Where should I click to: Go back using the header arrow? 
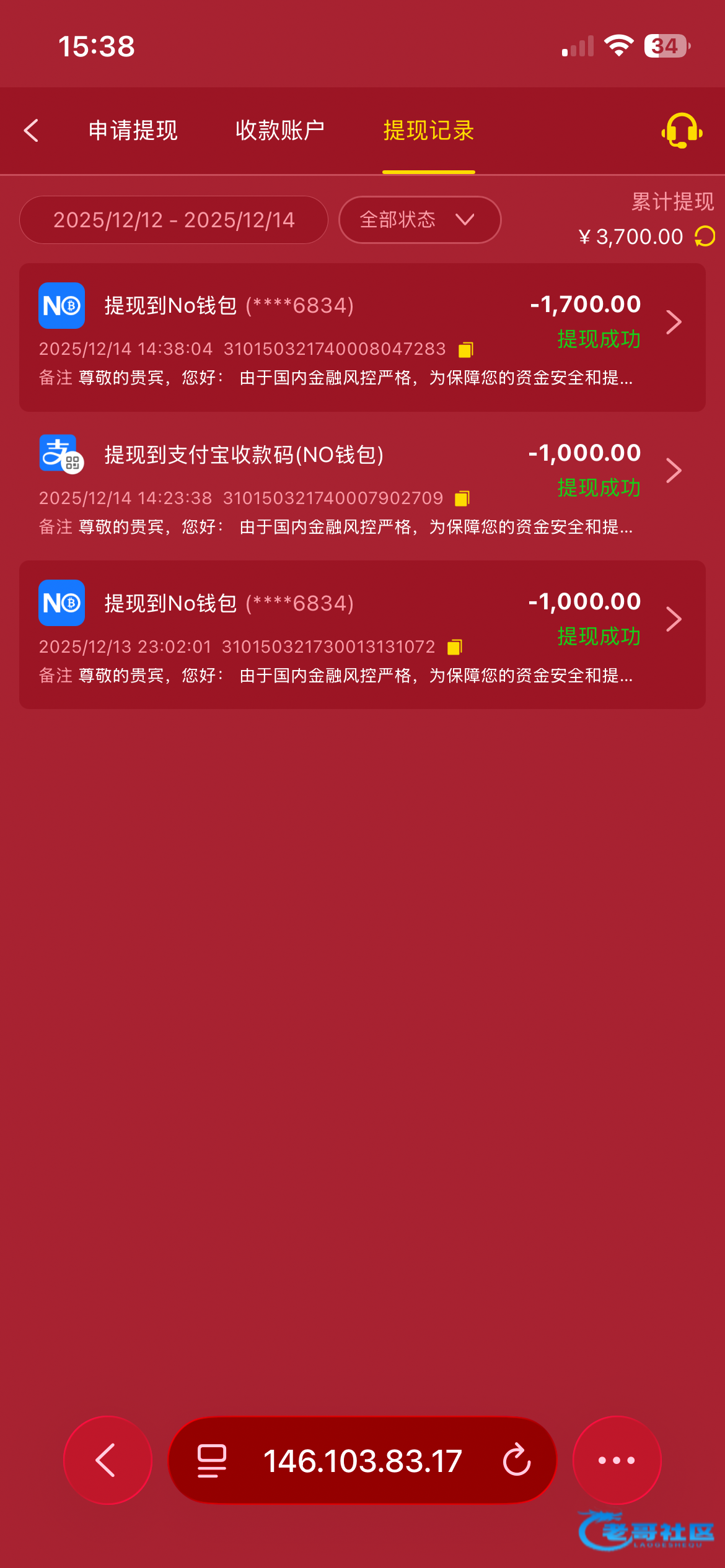coord(31,131)
